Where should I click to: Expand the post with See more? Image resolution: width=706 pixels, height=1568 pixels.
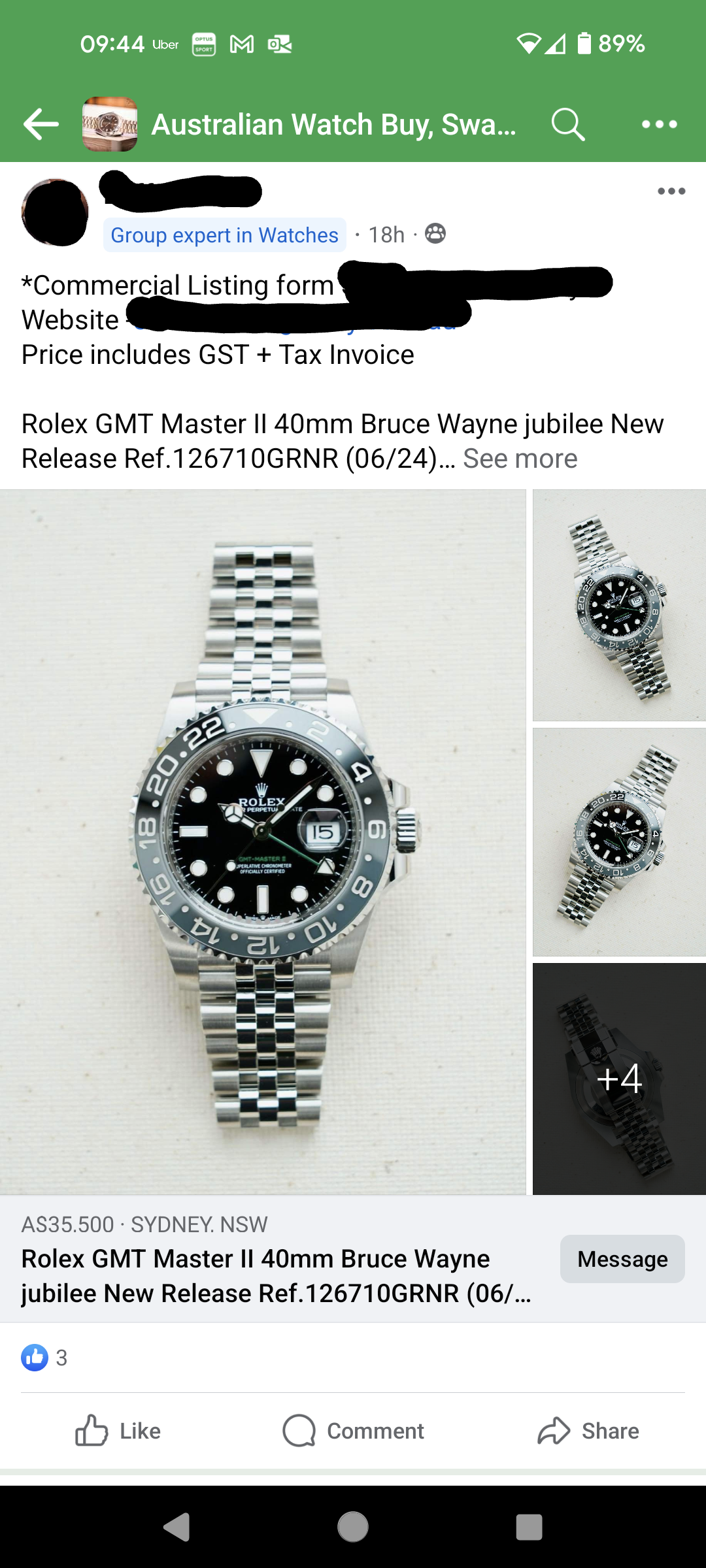520,459
